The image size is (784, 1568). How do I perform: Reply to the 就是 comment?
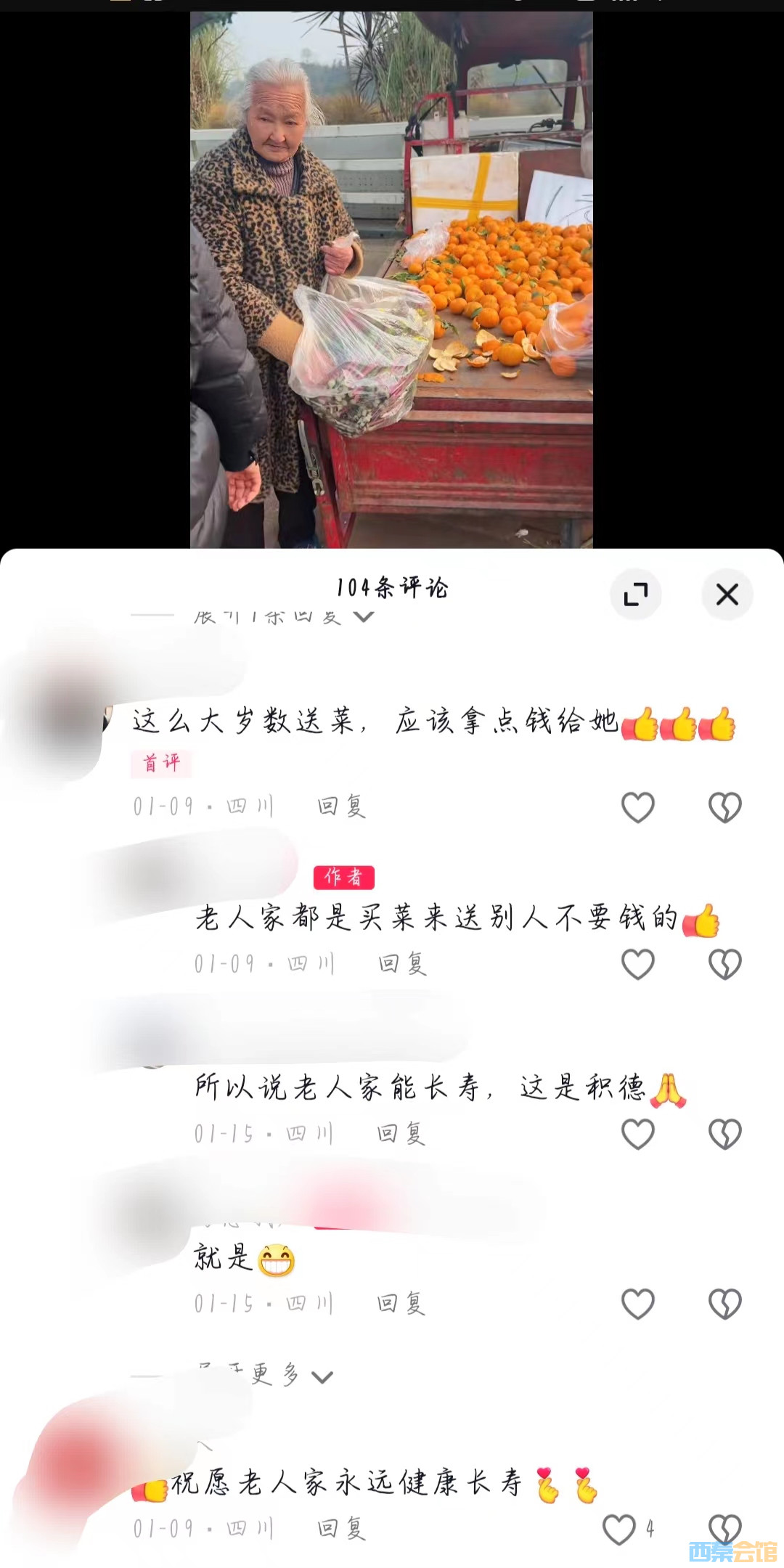[401, 1304]
